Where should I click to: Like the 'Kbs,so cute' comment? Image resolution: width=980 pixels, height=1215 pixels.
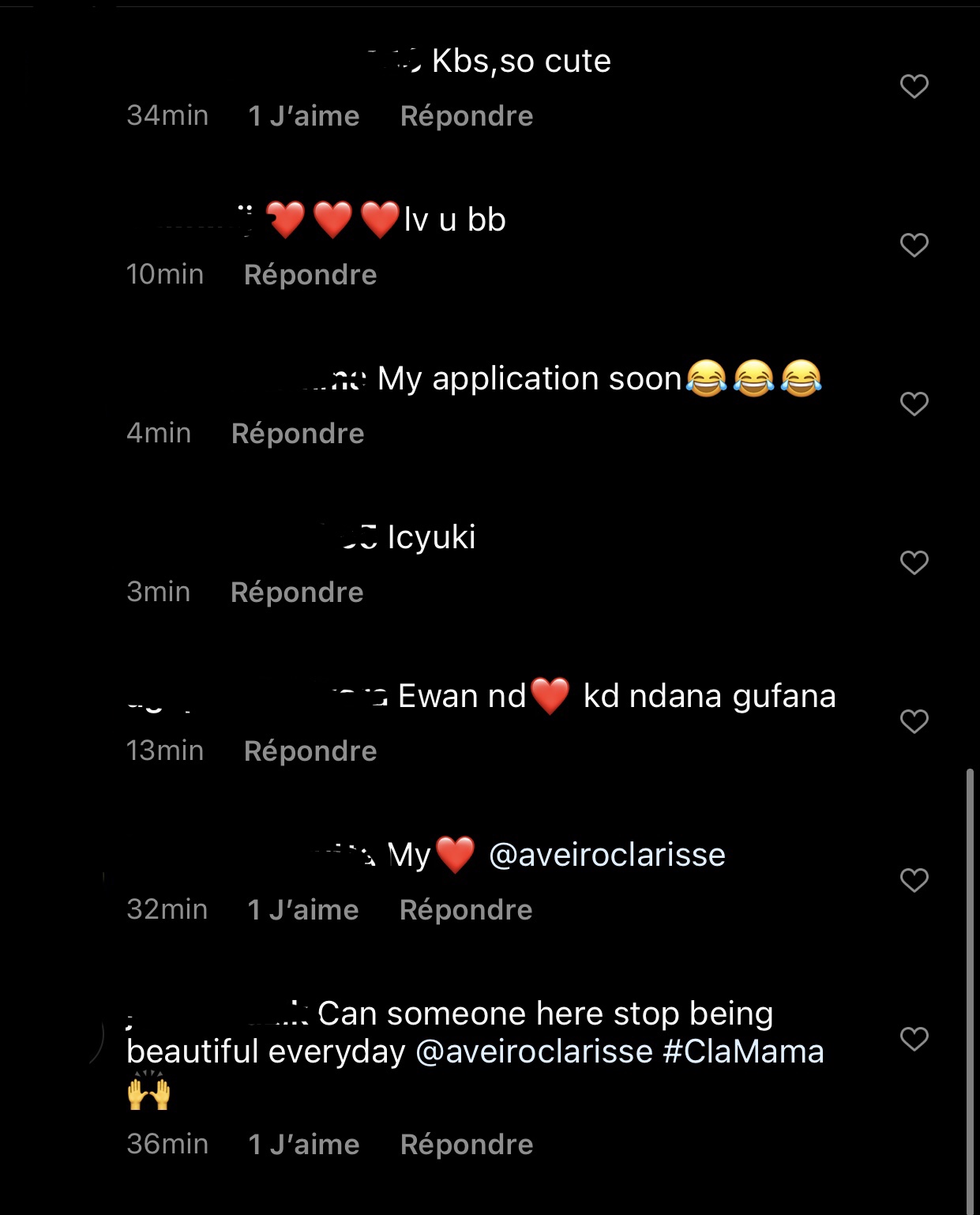(914, 86)
